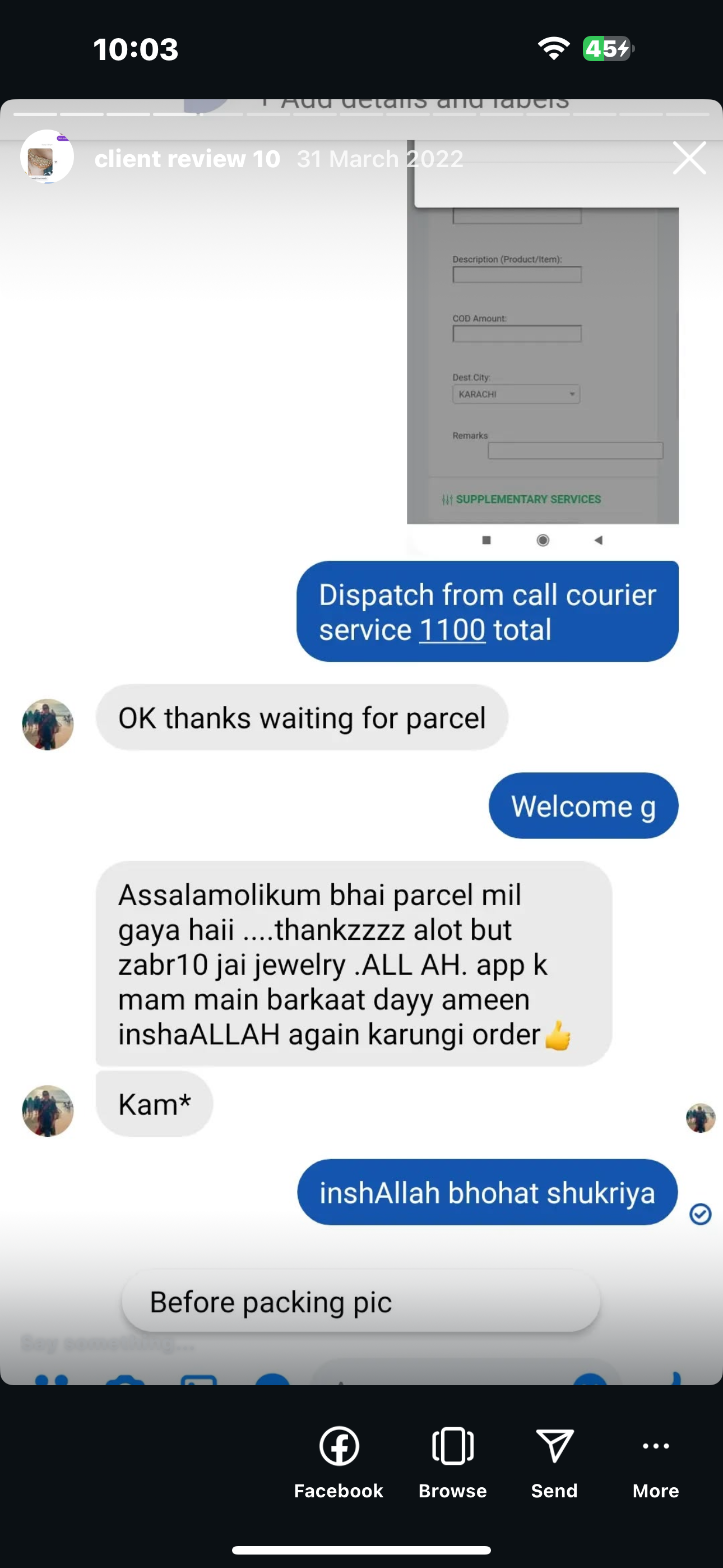723x1568 pixels.
Task: Close the story viewer
Action: (x=689, y=158)
